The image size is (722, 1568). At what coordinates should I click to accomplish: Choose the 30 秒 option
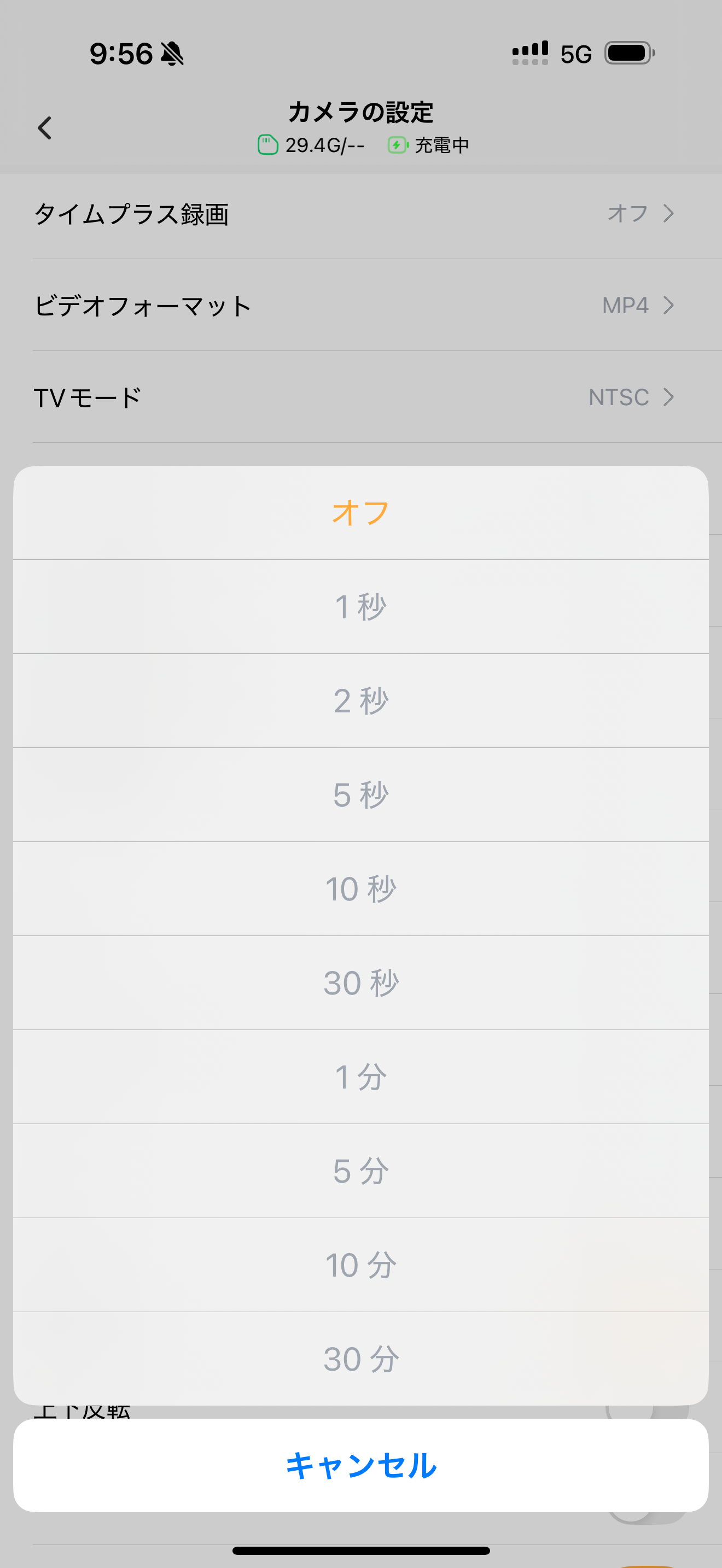[361, 983]
